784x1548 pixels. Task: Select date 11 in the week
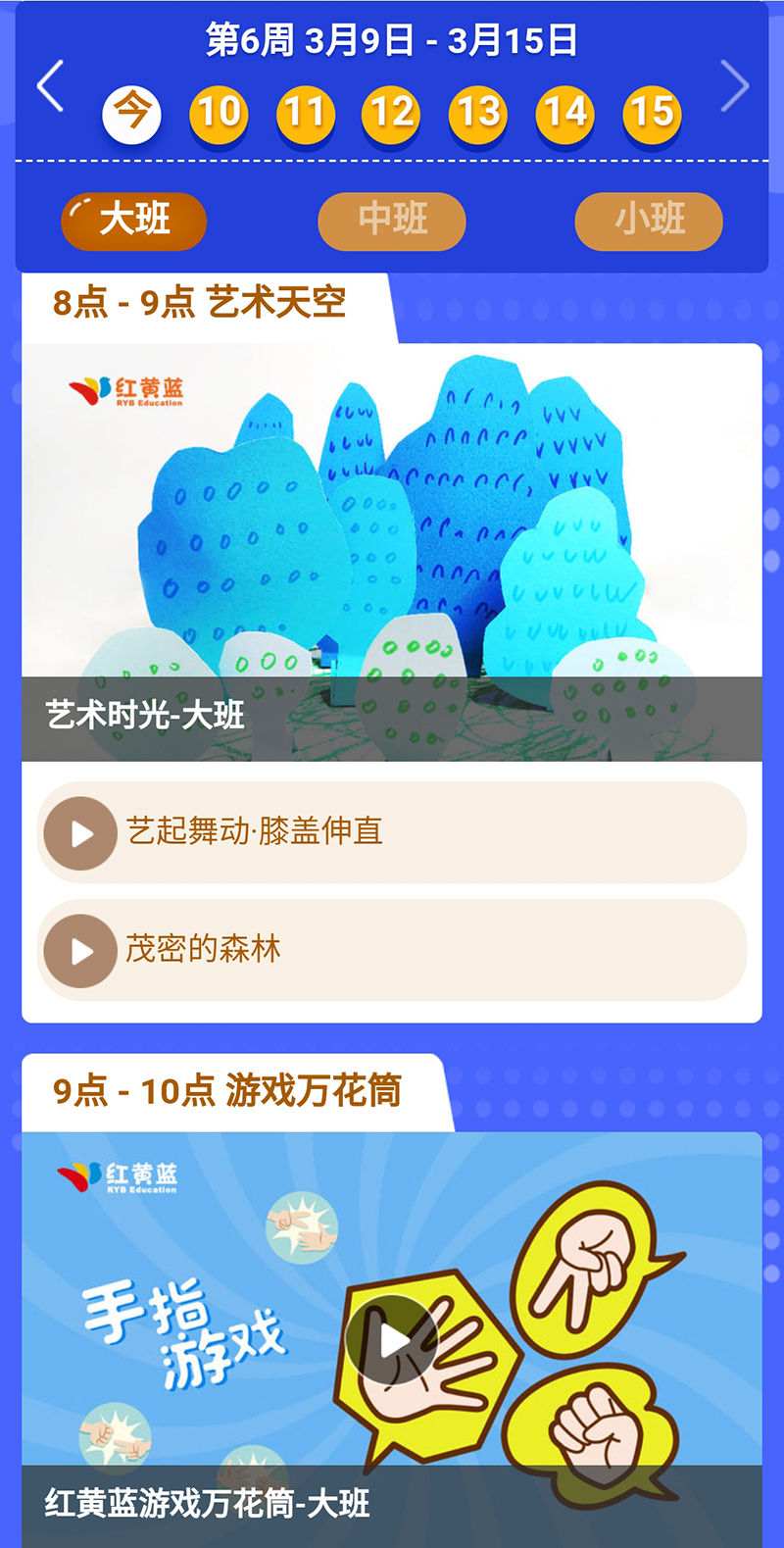click(306, 114)
